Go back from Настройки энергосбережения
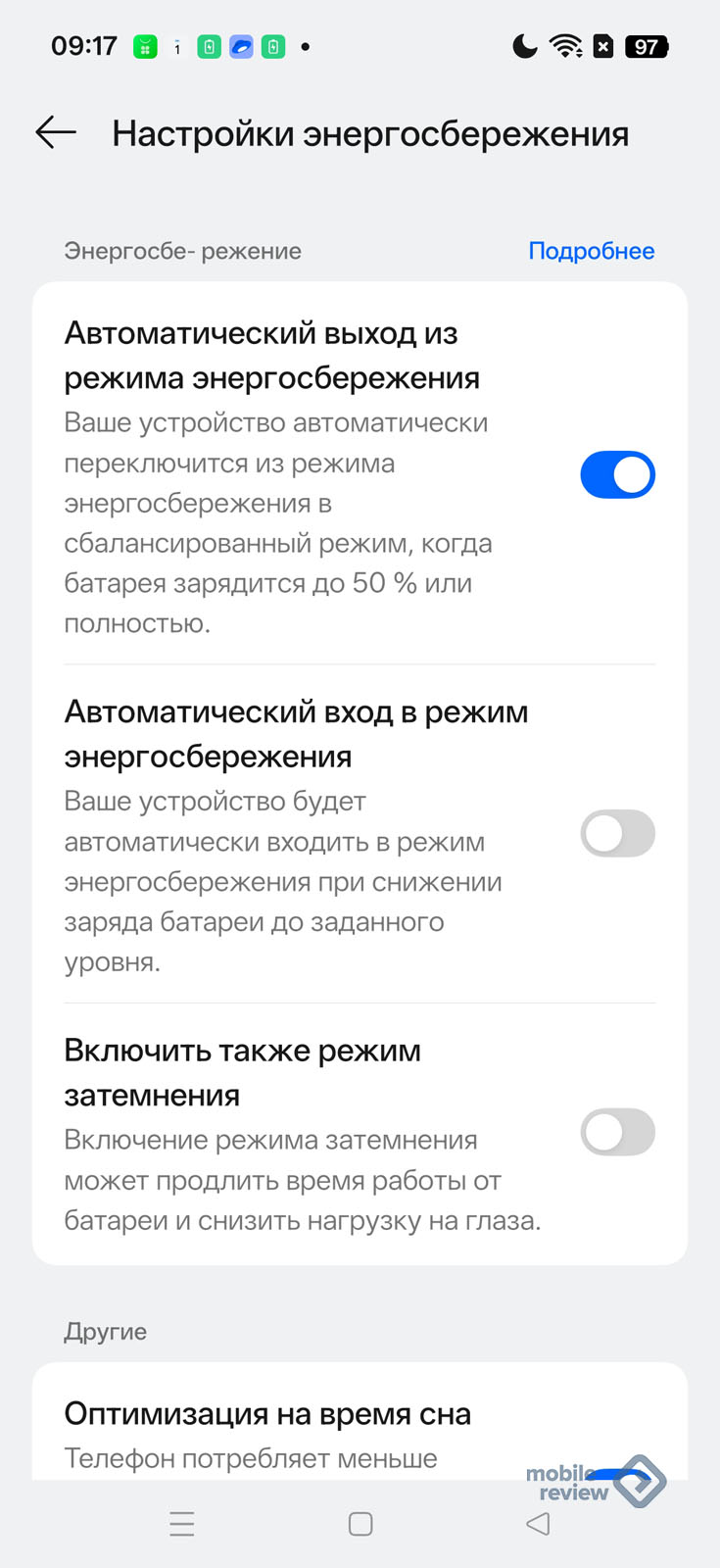 pyautogui.click(x=56, y=132)
